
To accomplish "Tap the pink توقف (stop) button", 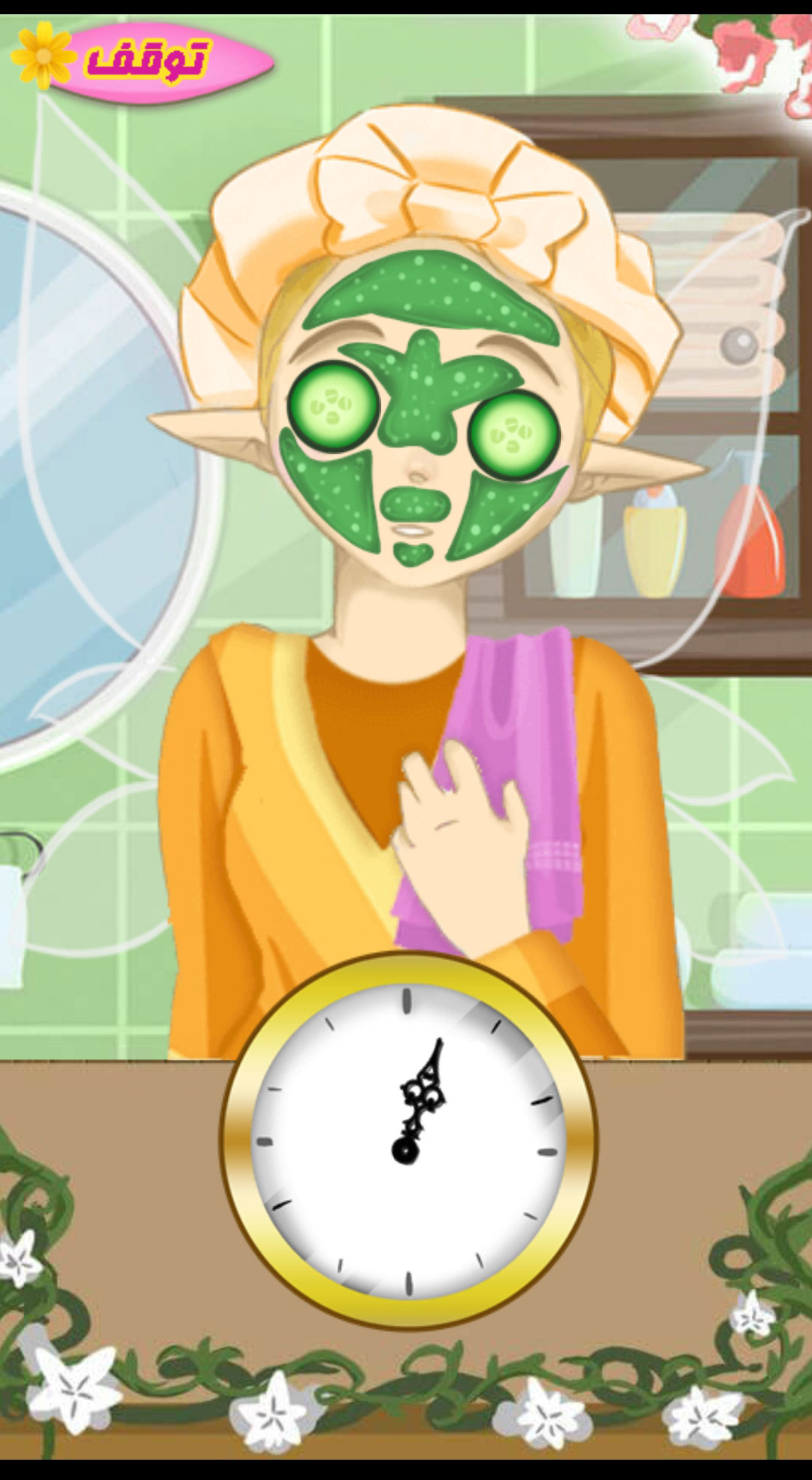I will 150,62.
